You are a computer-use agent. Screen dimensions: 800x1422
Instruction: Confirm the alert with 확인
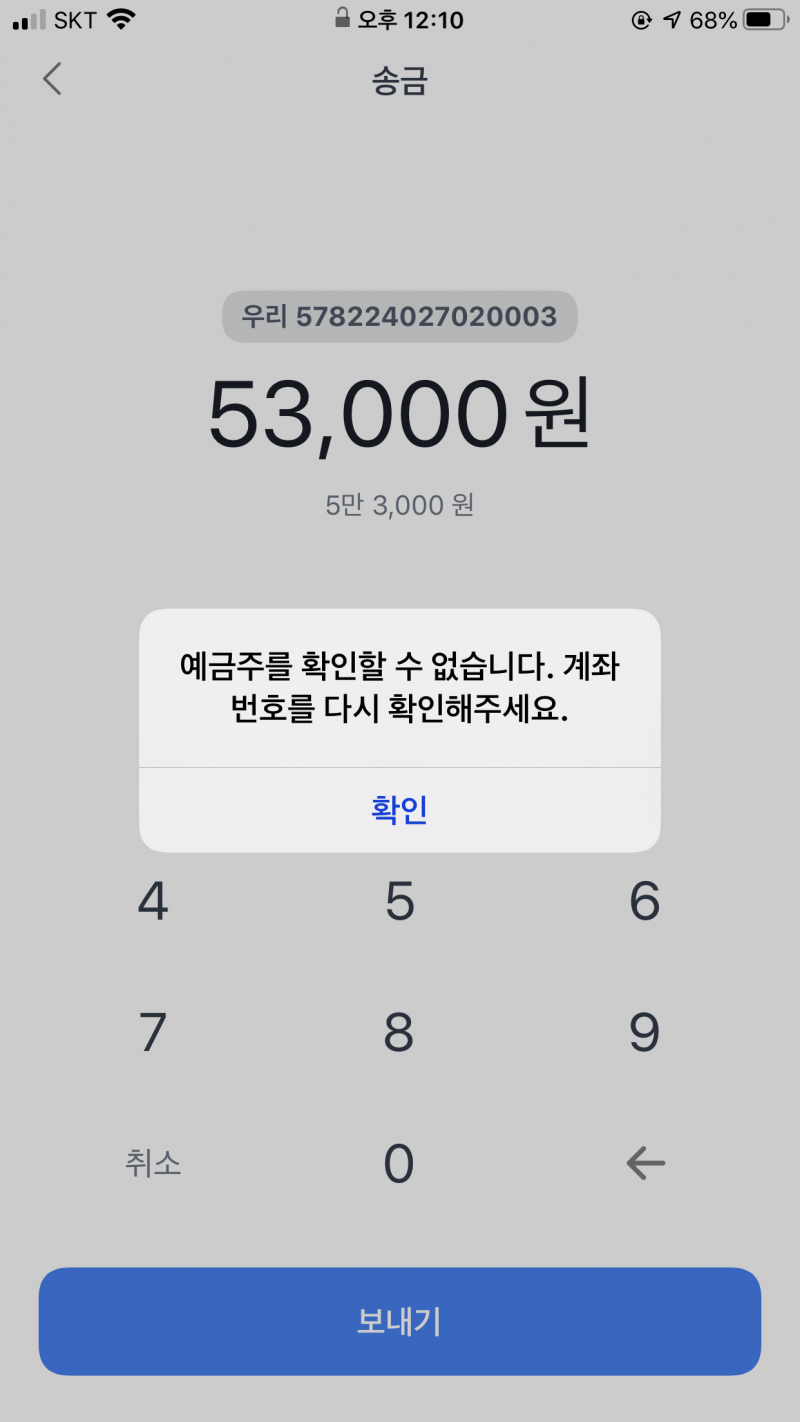[x=399, y=809]
